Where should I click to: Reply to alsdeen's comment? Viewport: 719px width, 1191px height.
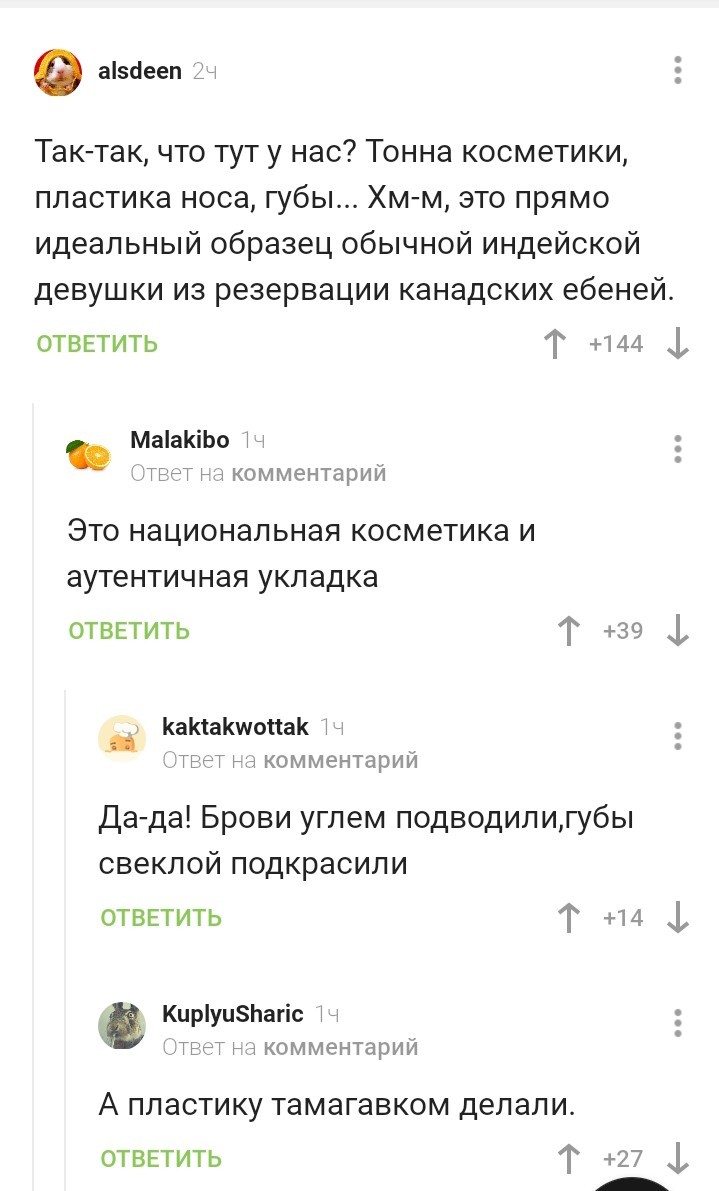(97, 344)
